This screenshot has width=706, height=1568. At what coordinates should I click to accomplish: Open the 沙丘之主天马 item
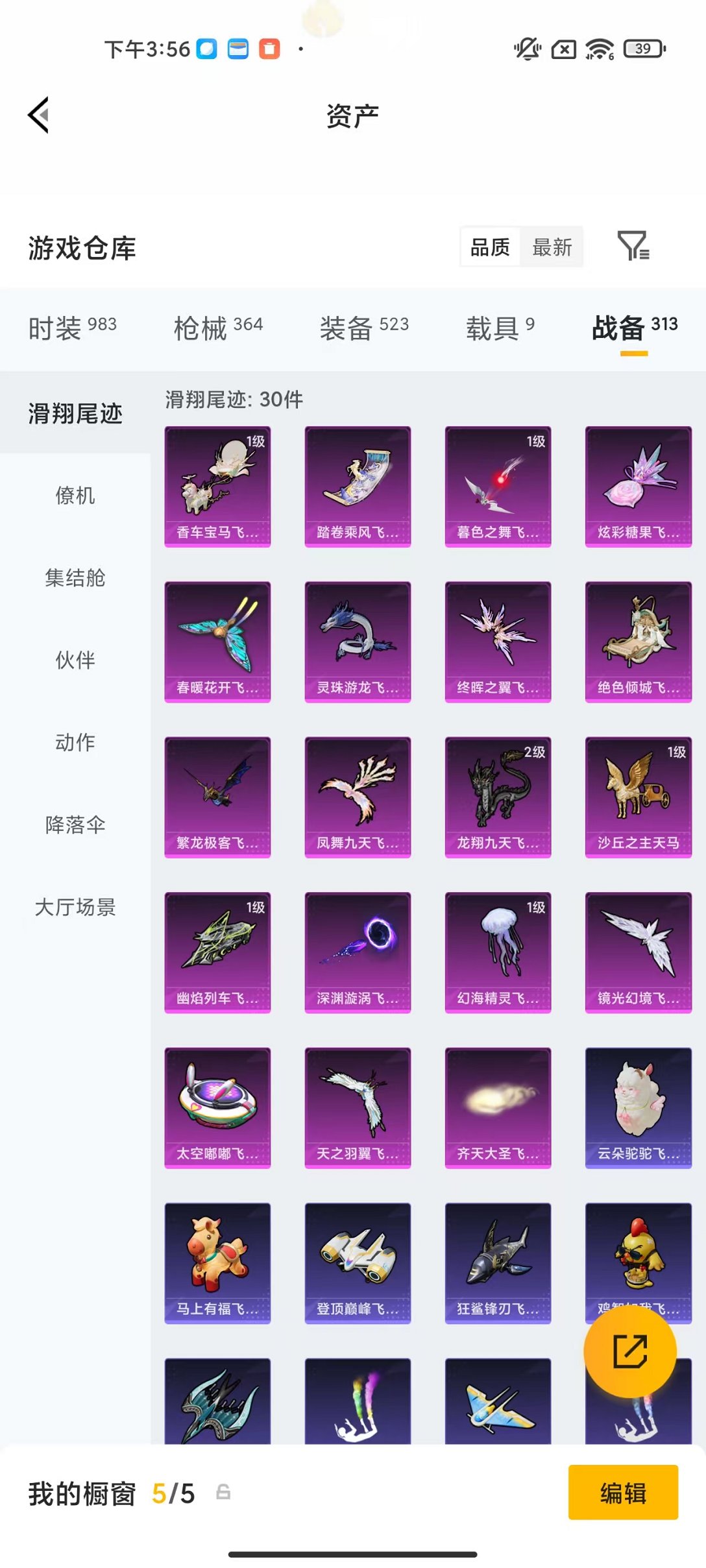(x=638, y=797)
